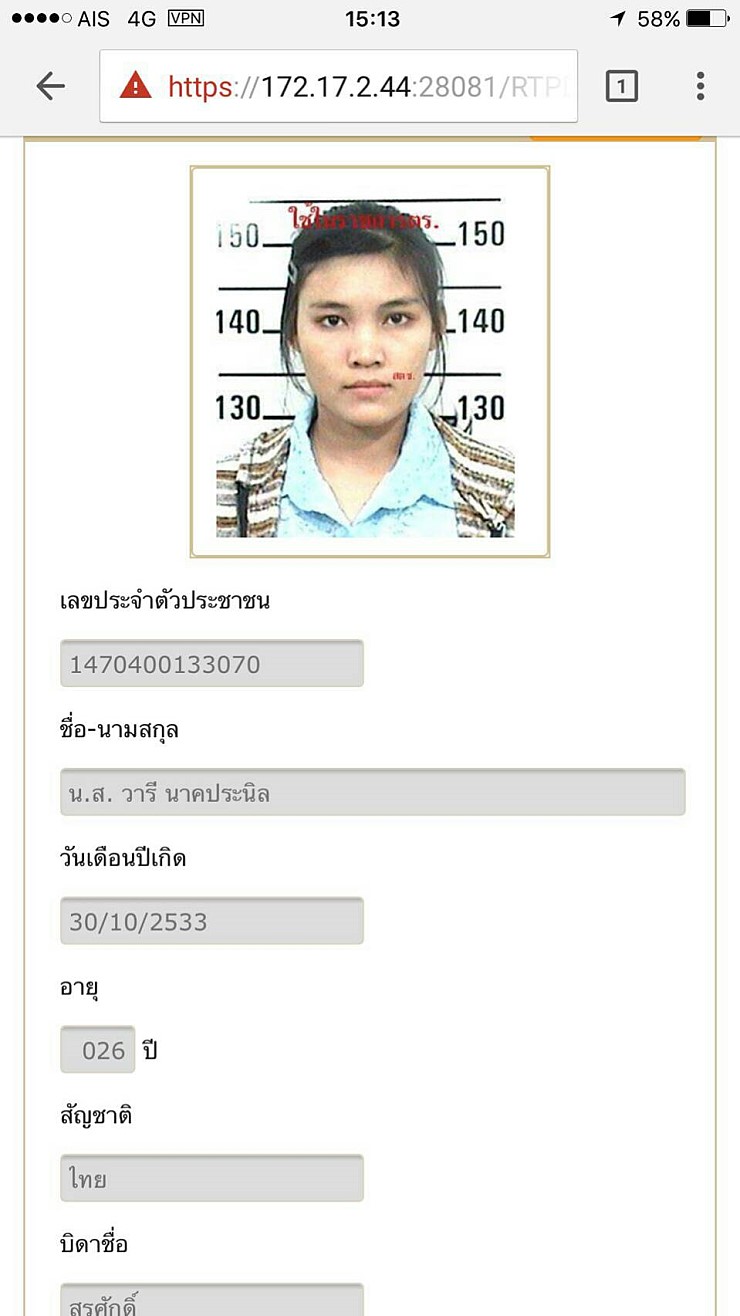
Task: Tap the father's name field
Action: 212,1299
